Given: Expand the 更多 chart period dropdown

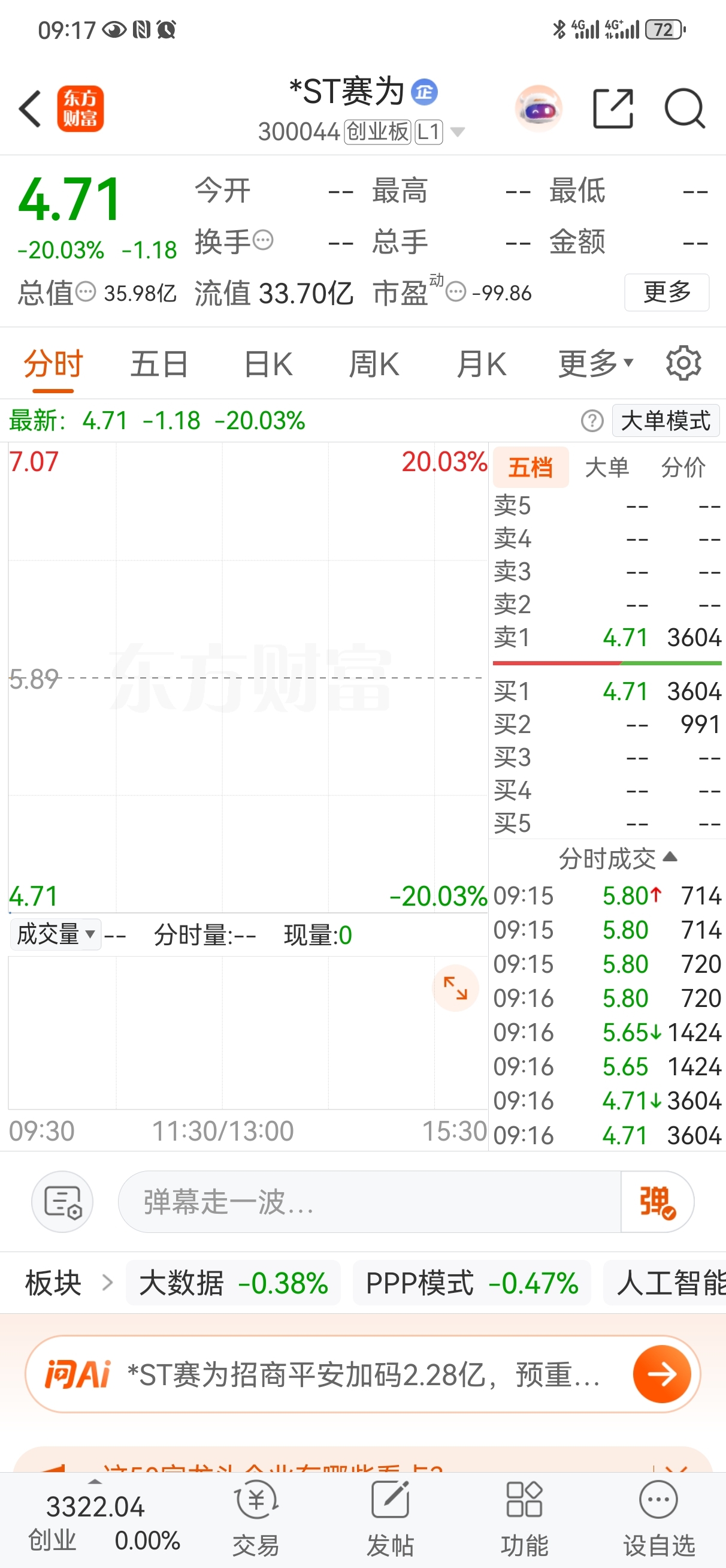Looking at the screenshot, I should pos(596,364).
